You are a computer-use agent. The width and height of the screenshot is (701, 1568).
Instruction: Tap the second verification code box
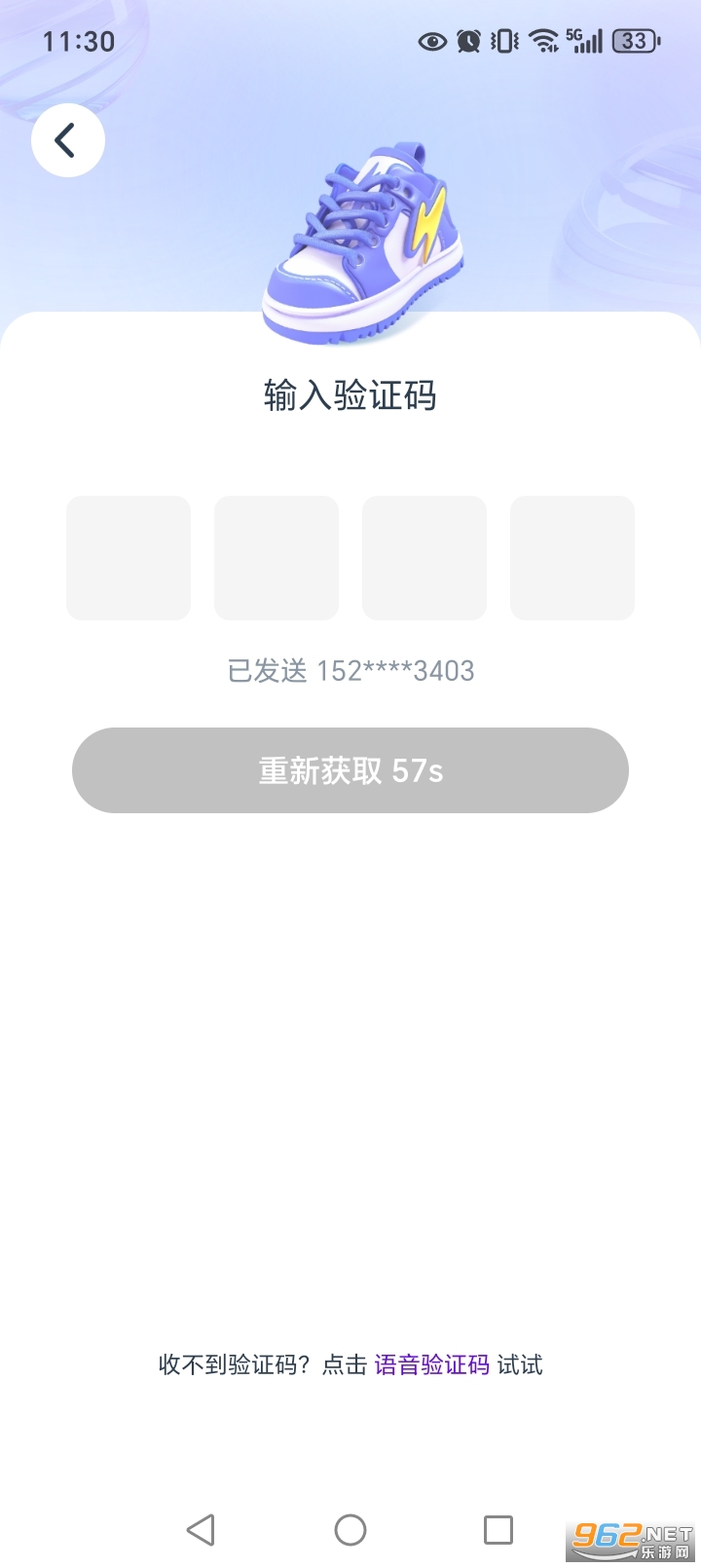click(277, 557)
